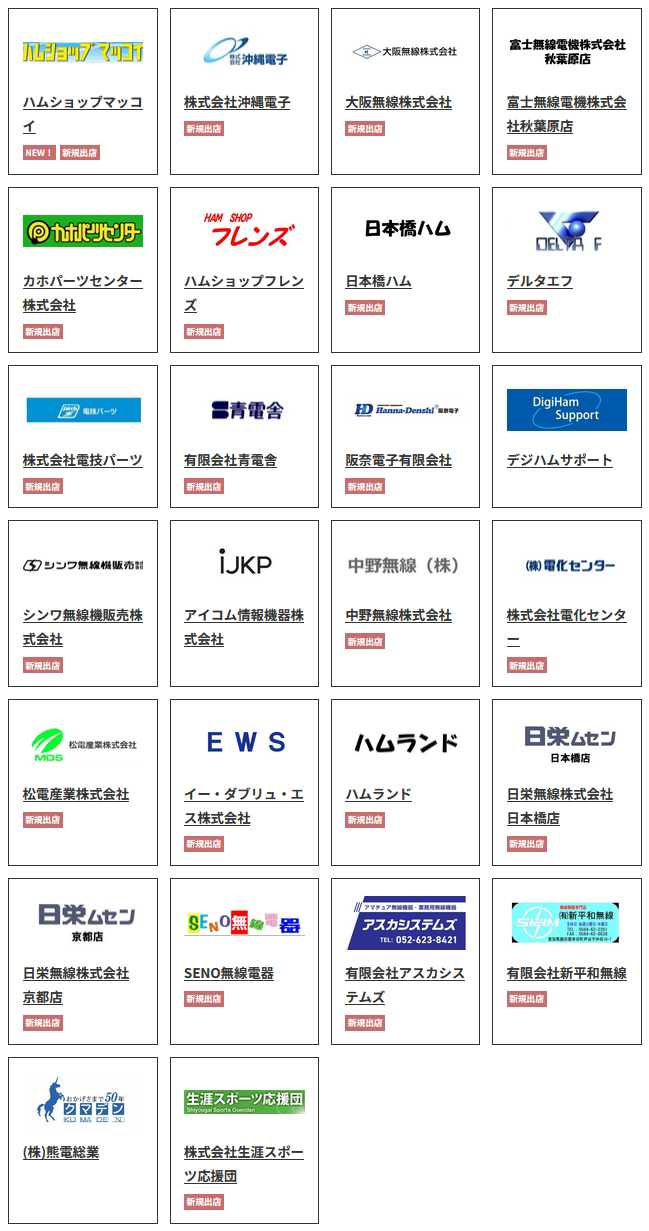The width and height of the screenshot is (649, 1231).
Task: Open the シンワ無線機販売株式会社 card
Action: coord(83,603)
